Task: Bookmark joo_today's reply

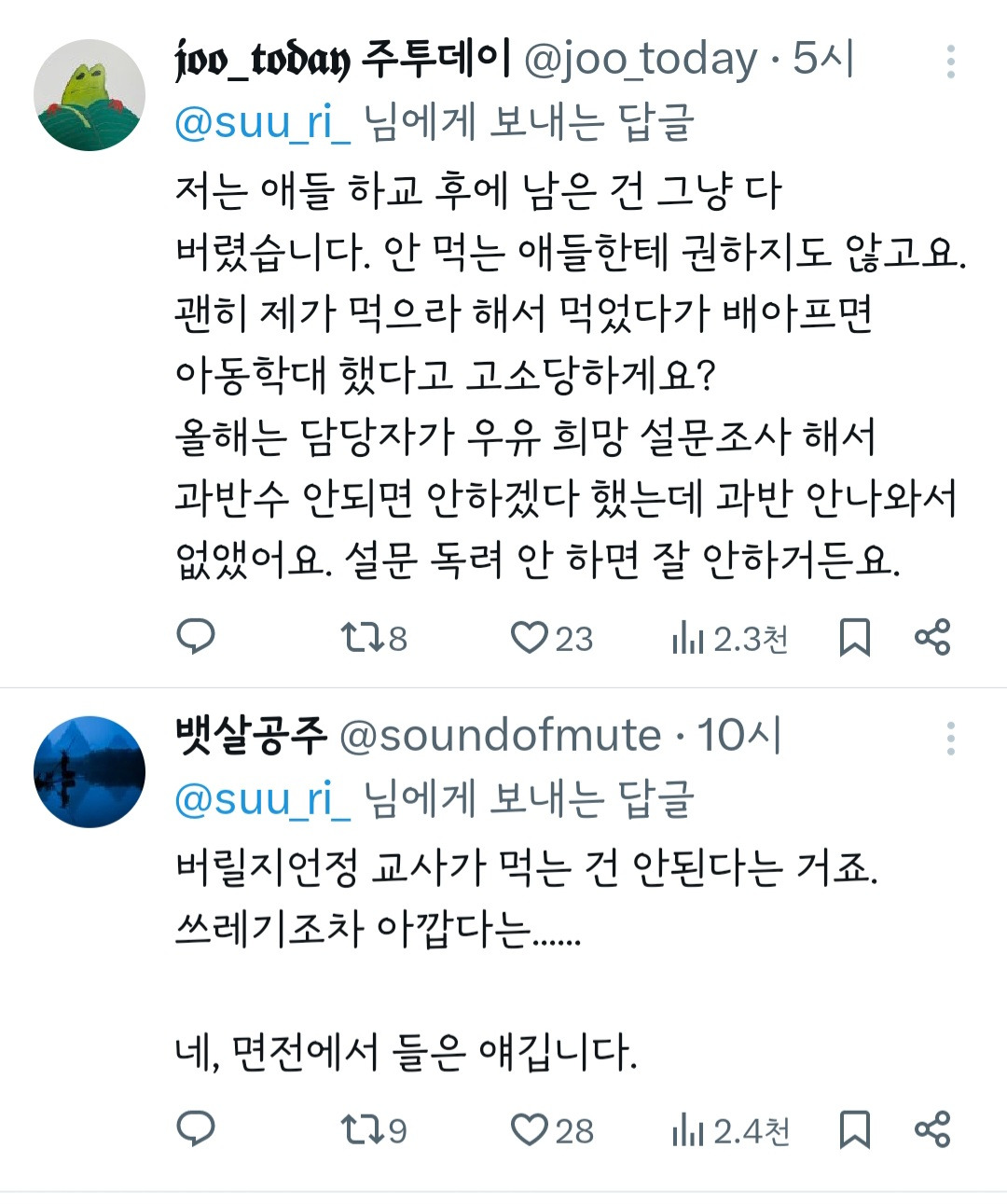Action: click(x=855, y=638)
